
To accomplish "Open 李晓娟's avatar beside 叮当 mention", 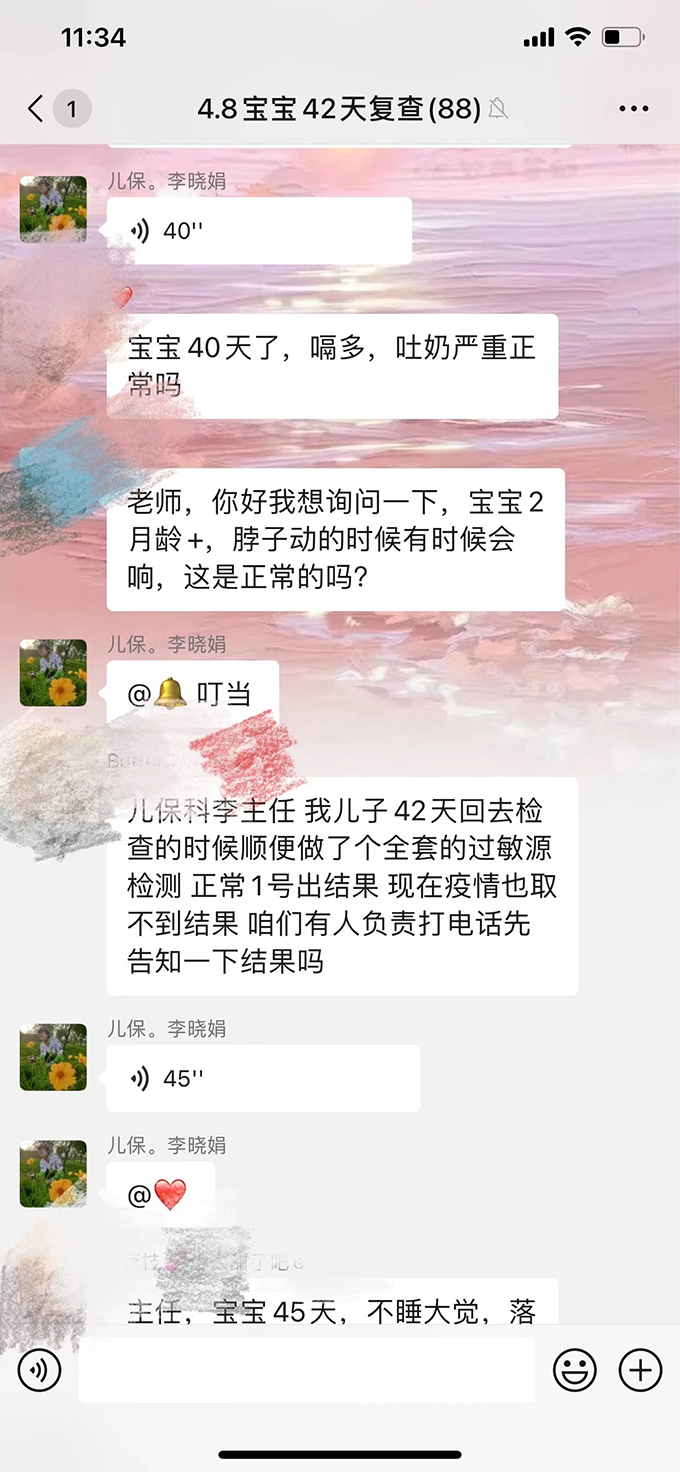I will pos(53,673).
